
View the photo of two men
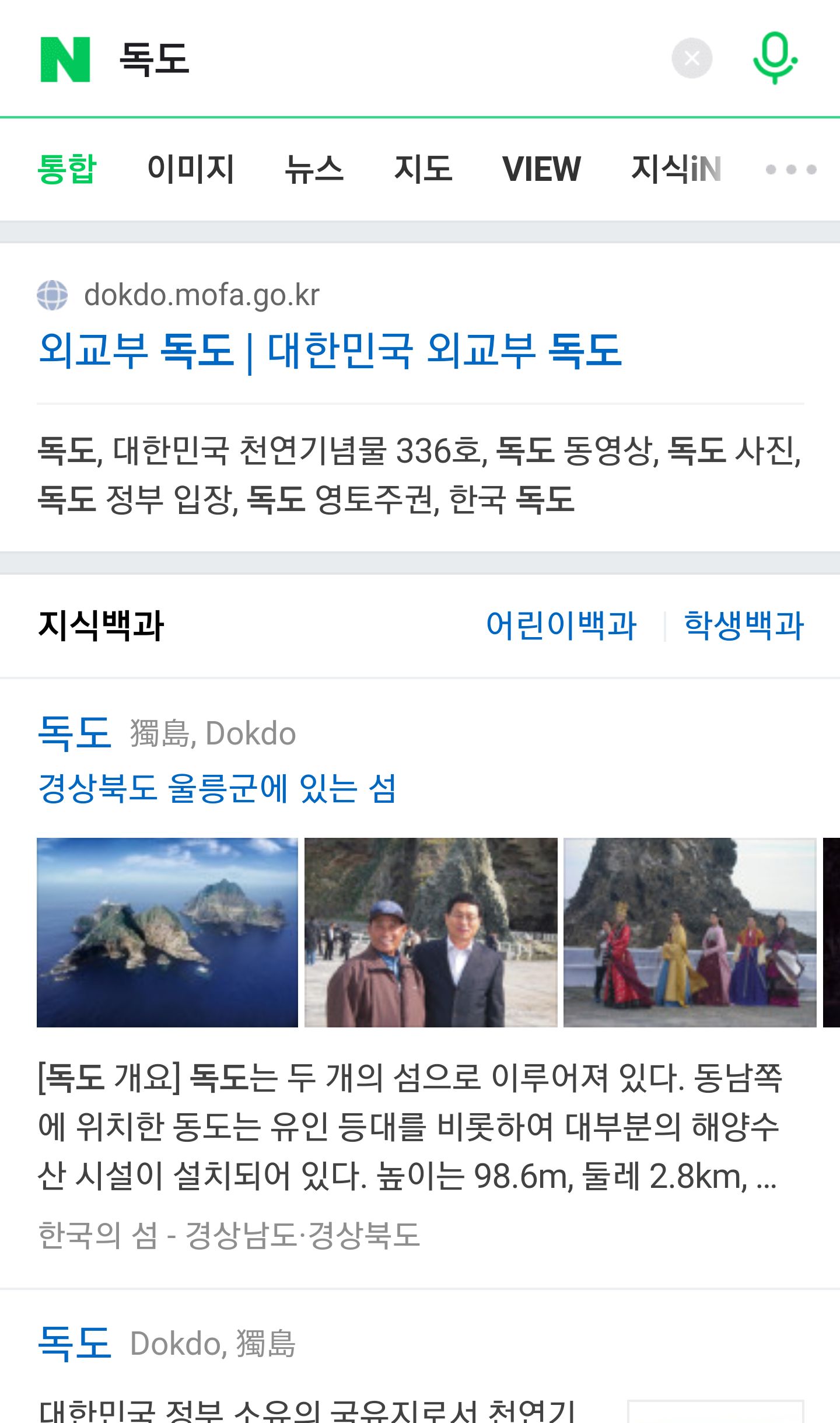(x=431, y=932)
